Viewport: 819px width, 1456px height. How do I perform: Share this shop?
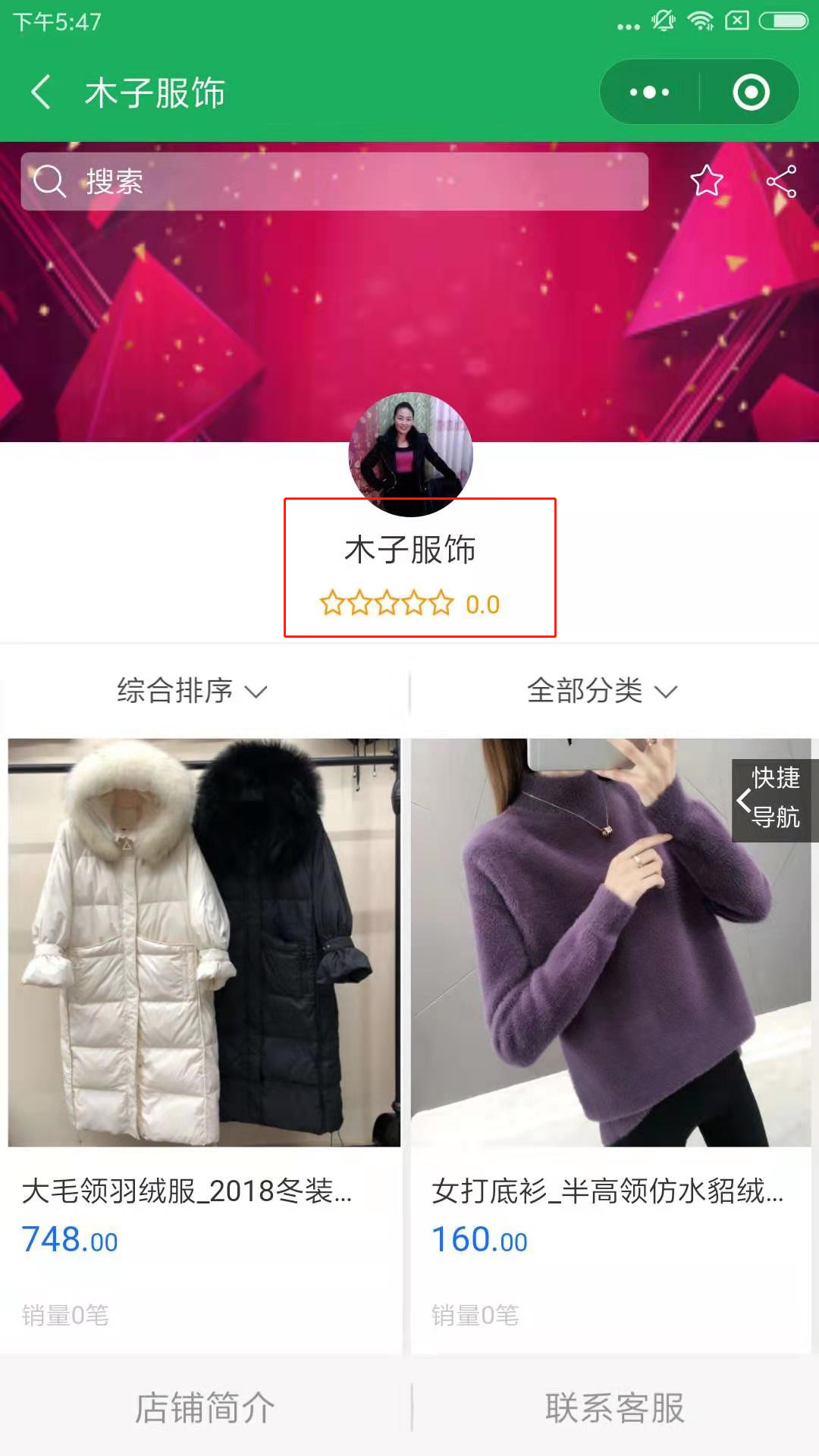pos(781,181)
